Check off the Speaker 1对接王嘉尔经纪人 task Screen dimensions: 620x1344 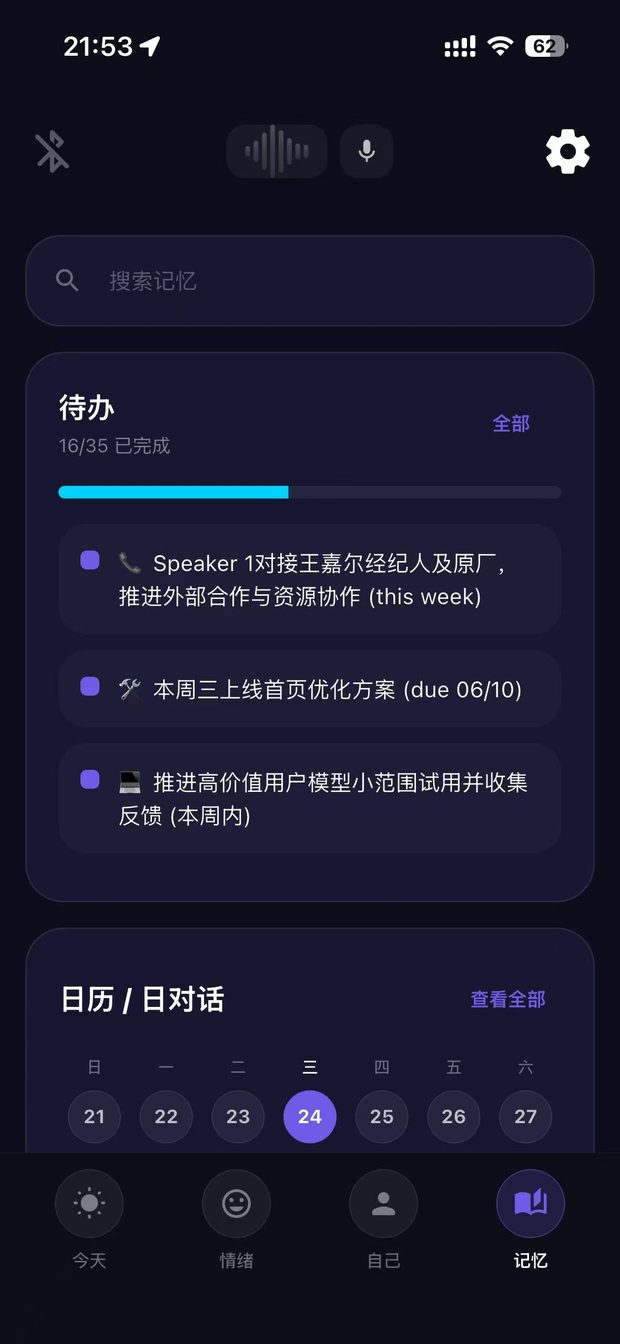(x=90, y=561)
